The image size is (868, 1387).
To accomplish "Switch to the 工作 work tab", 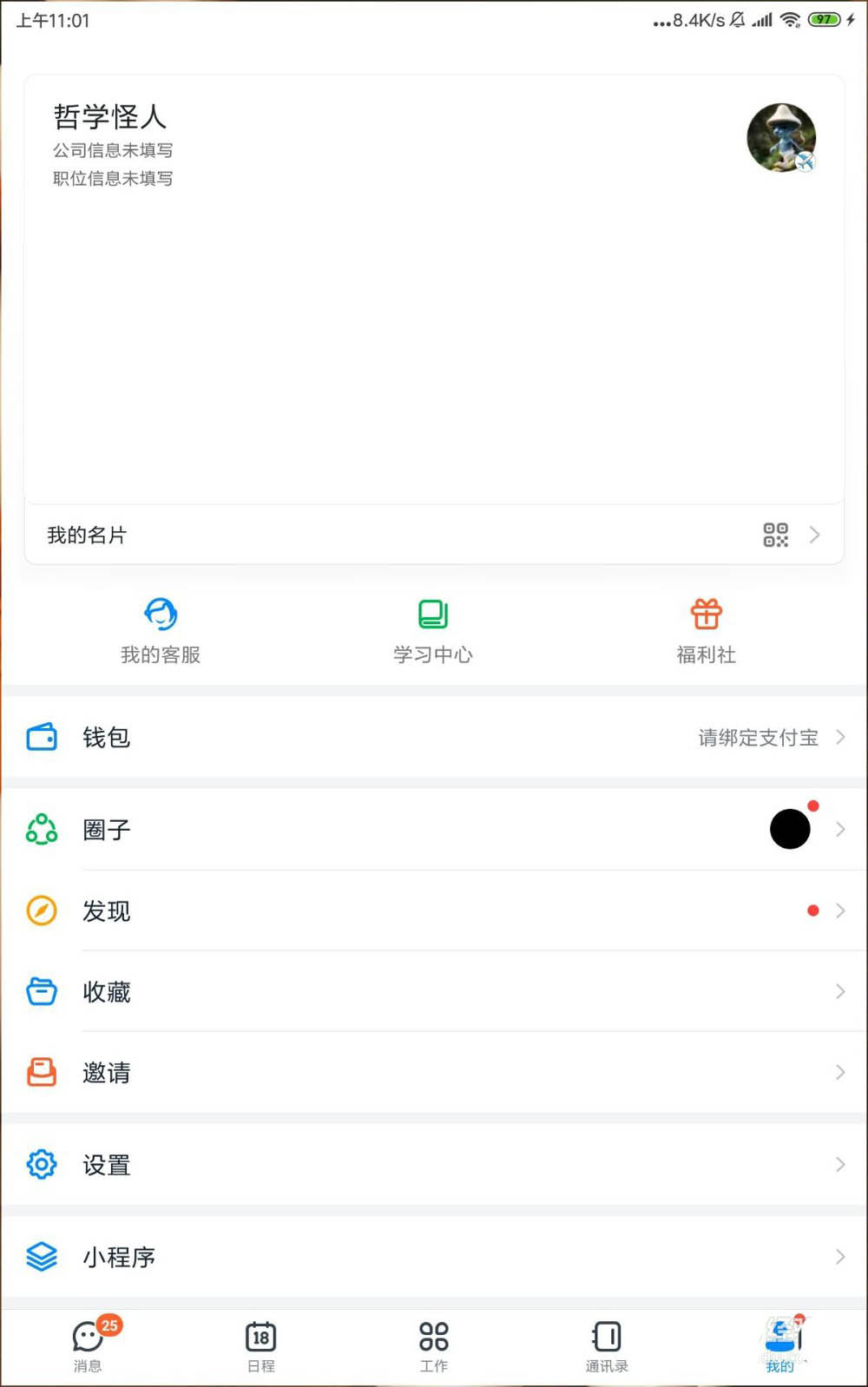I will click(x=434, y=1345).
